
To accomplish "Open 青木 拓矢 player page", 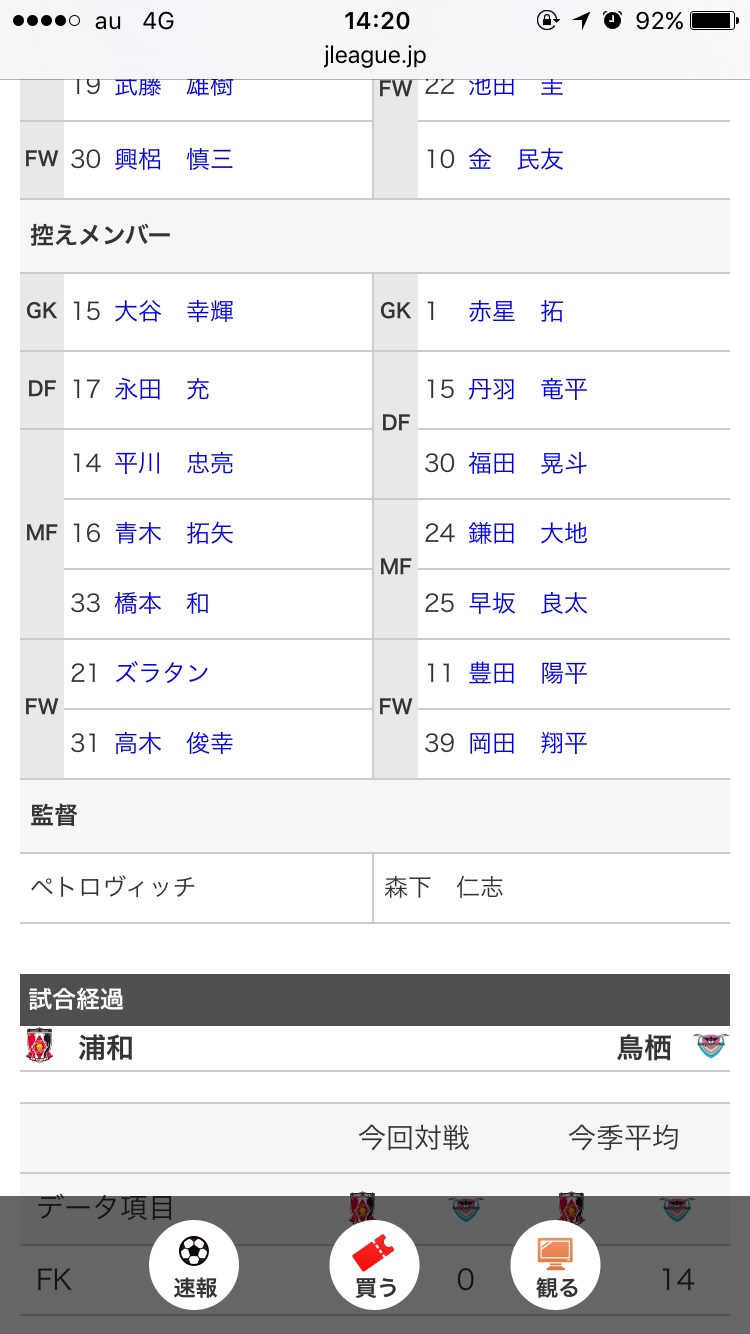I will click(x=174, y=533).
